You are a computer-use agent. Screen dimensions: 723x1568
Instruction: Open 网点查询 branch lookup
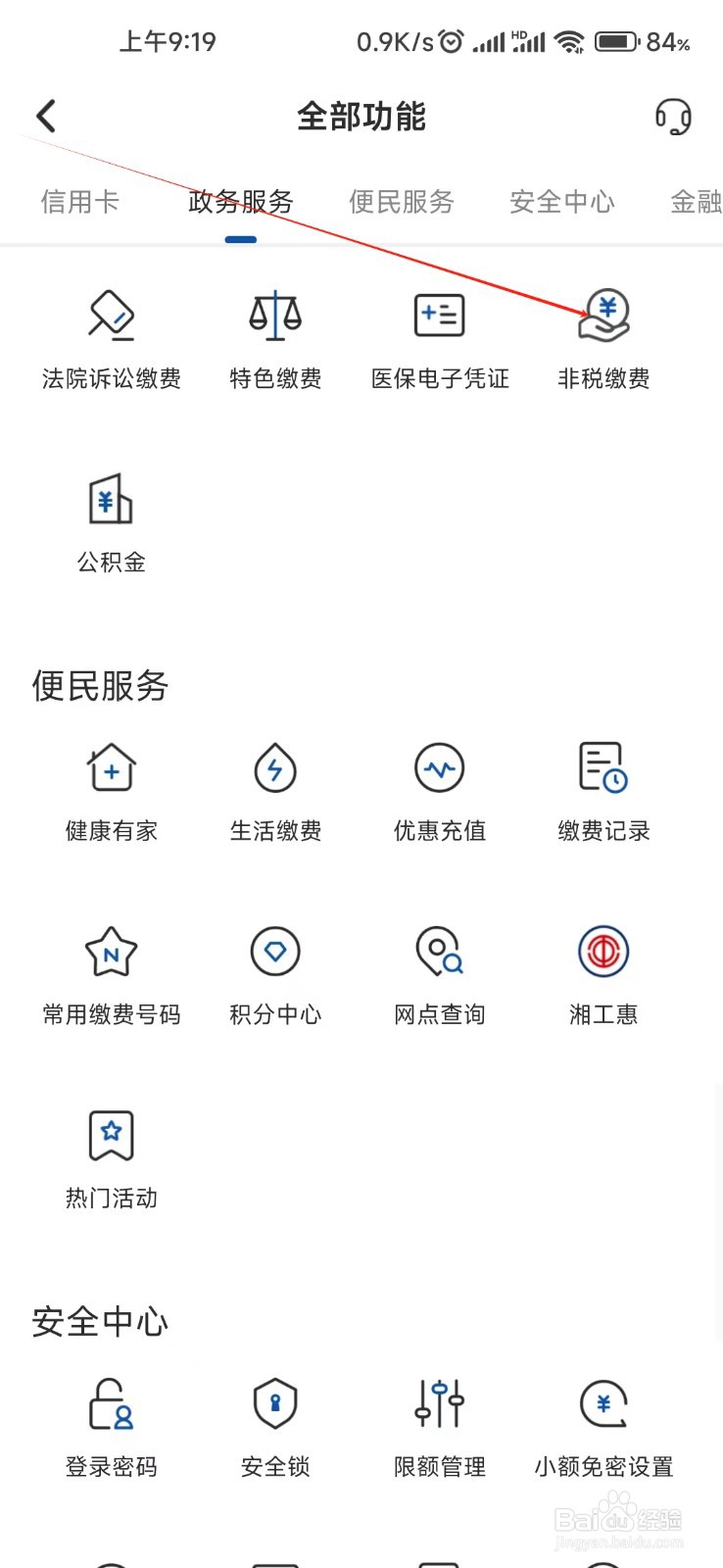point(440,974)
